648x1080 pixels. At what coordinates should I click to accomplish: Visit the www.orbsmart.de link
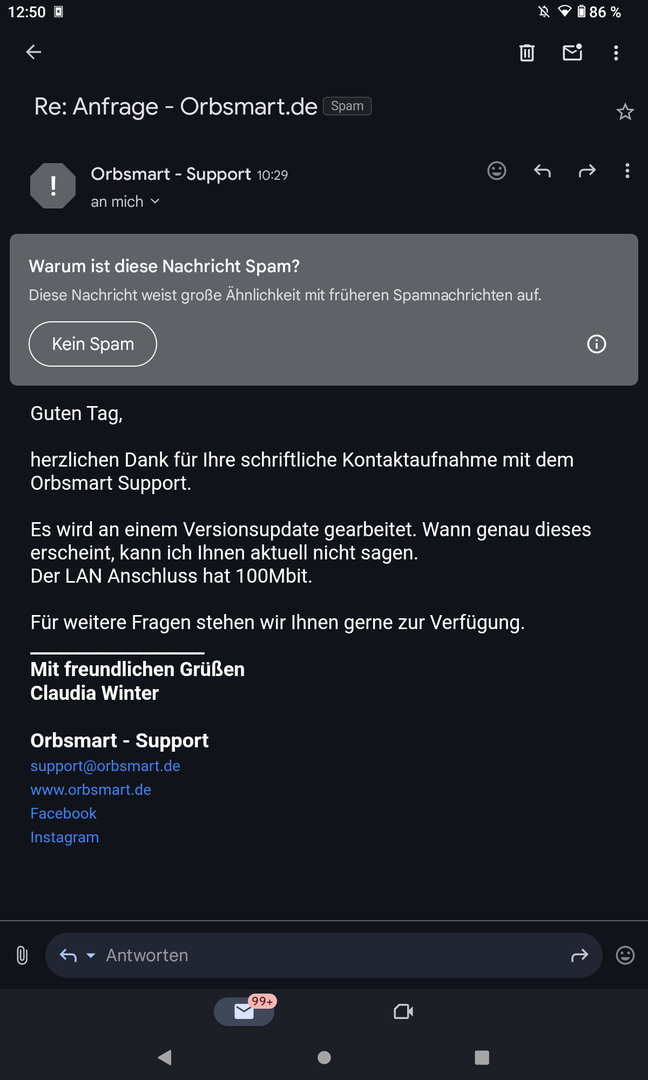91,790
